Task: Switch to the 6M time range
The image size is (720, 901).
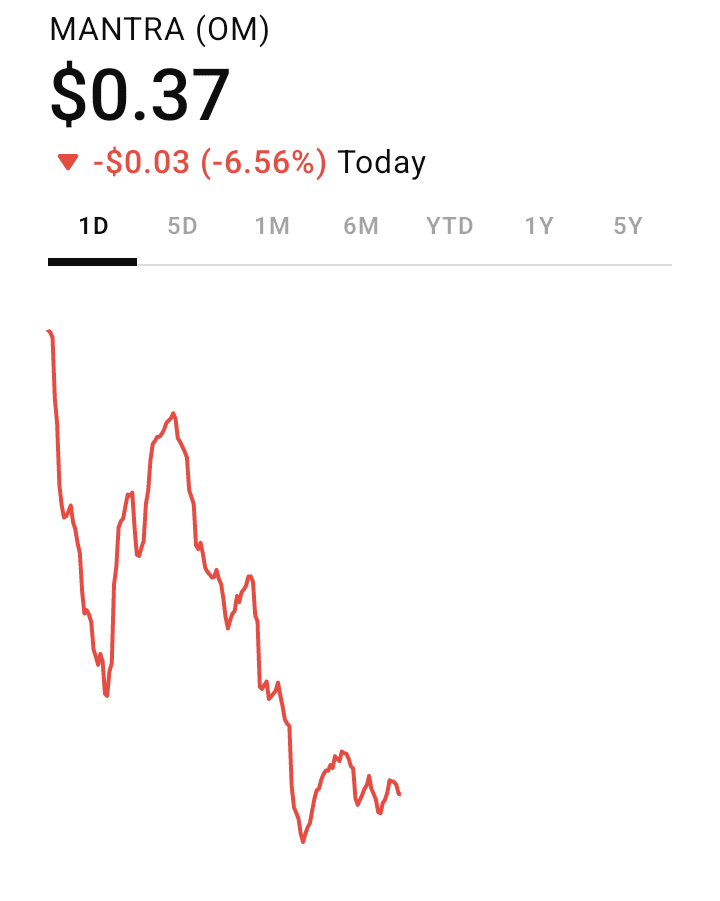Action: point(361,226)
